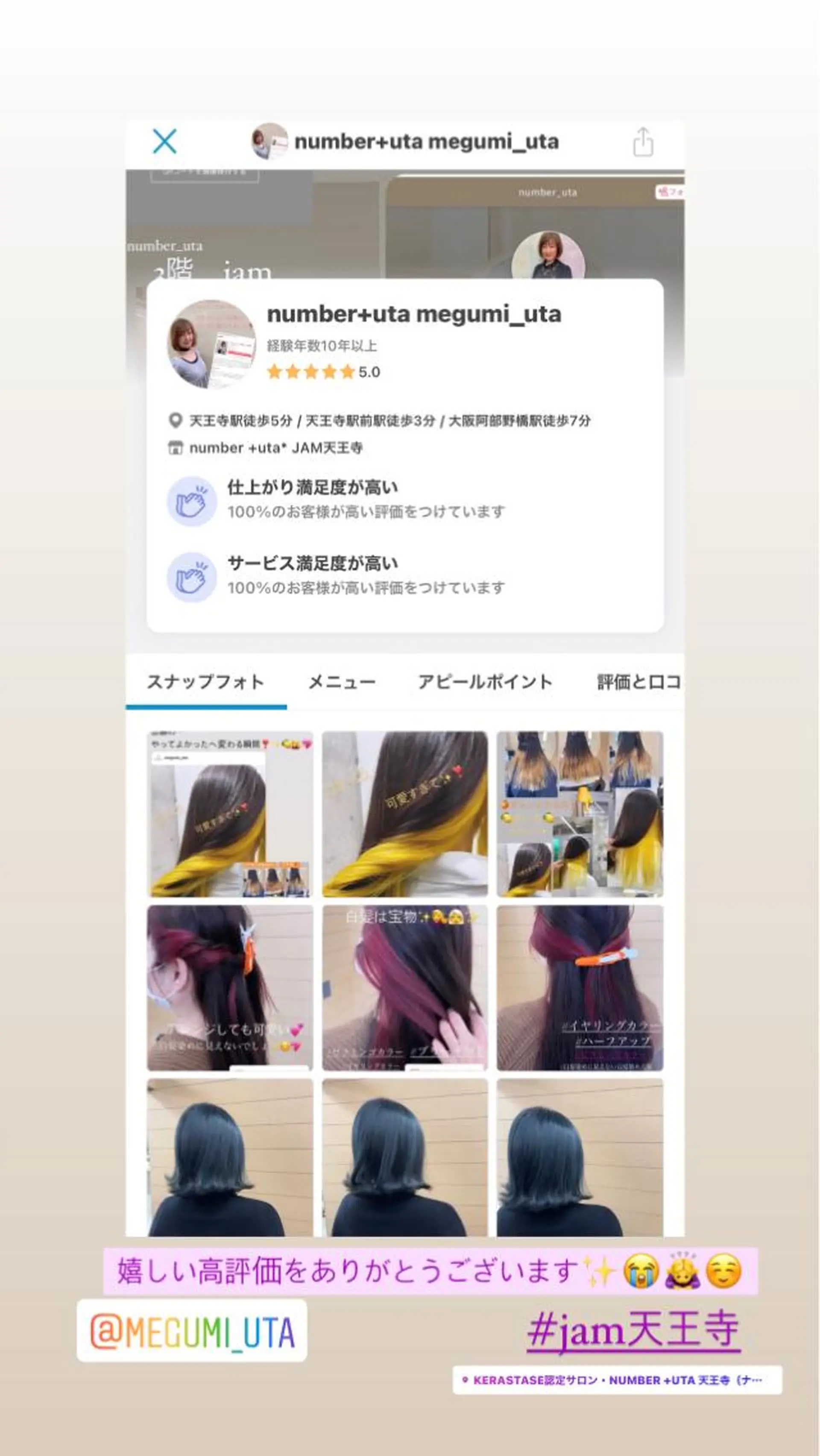820x1456 pixels.
Task: Close the profile view with the X button
Action: click(164, 142)
